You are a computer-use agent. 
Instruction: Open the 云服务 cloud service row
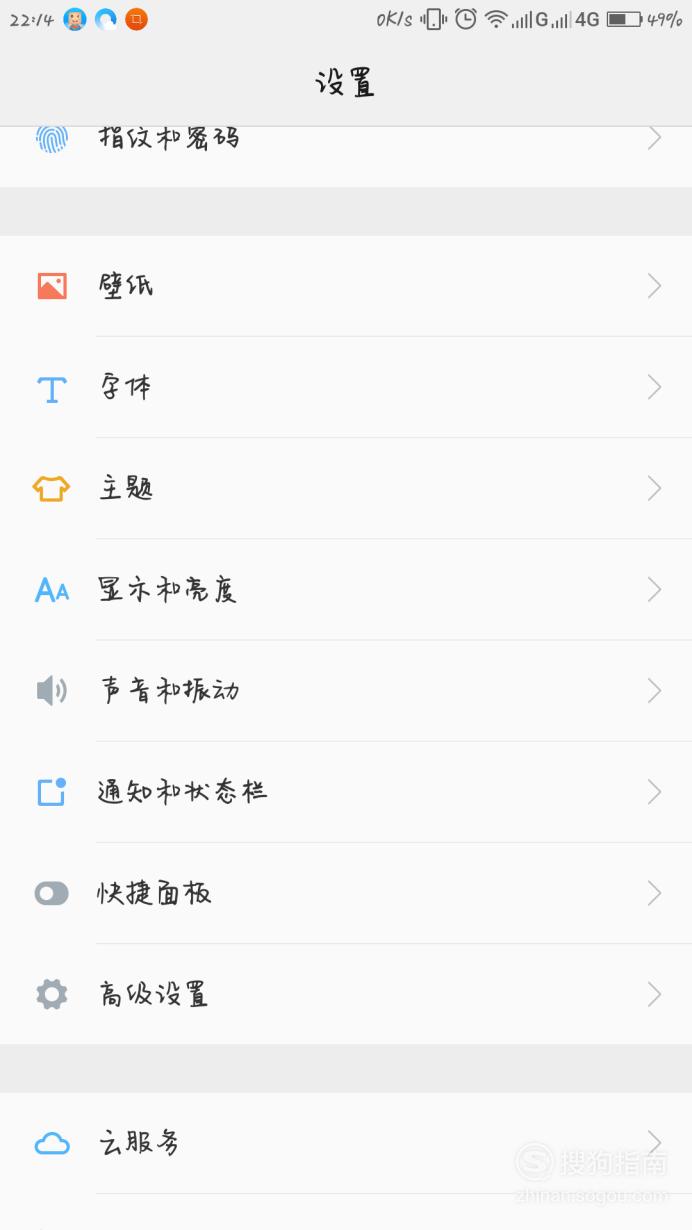point(346,1142)
